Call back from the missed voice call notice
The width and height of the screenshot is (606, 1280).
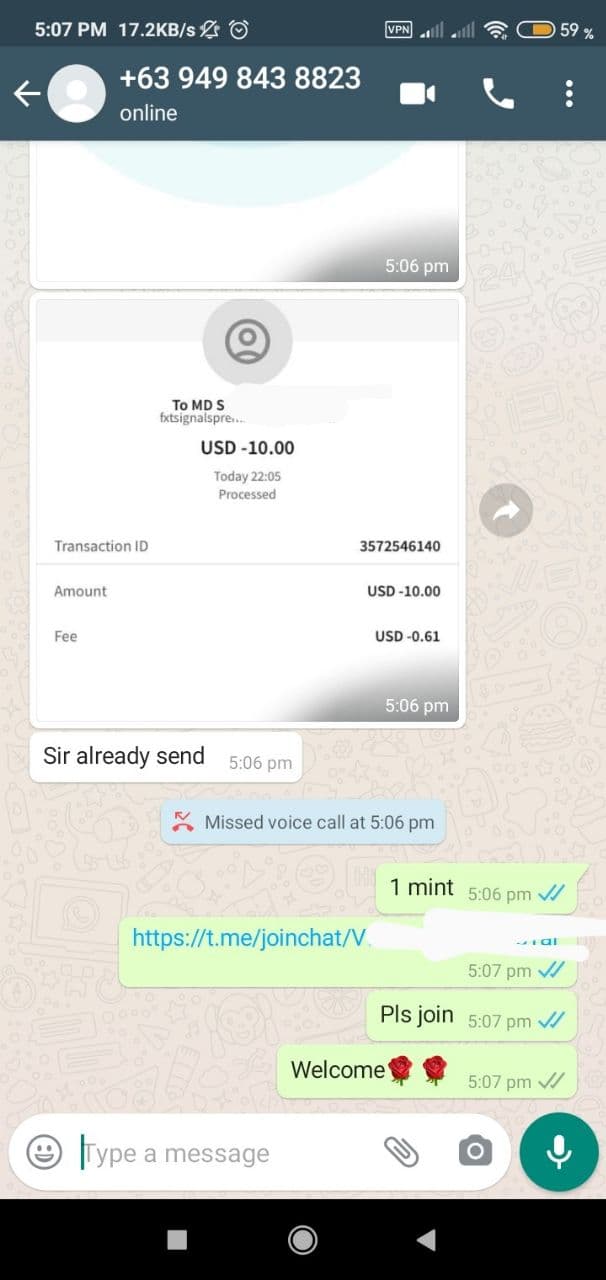point(304,823)
